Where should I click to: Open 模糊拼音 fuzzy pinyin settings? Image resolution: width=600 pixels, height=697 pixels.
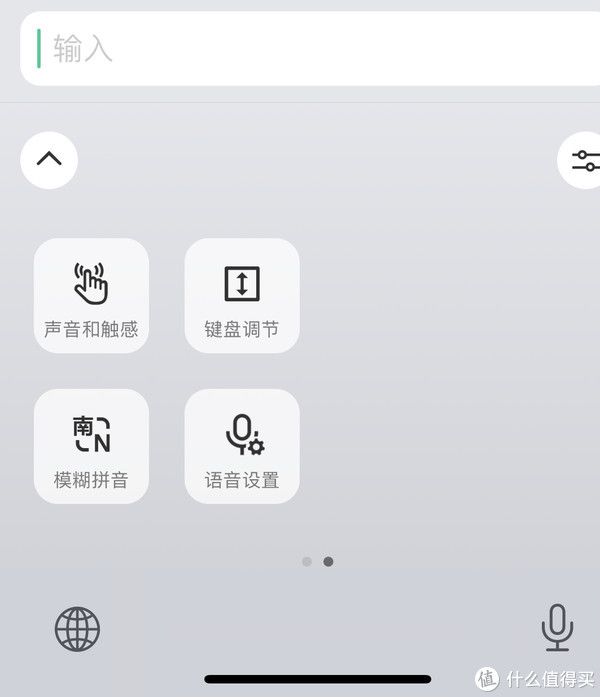(91, 446)
